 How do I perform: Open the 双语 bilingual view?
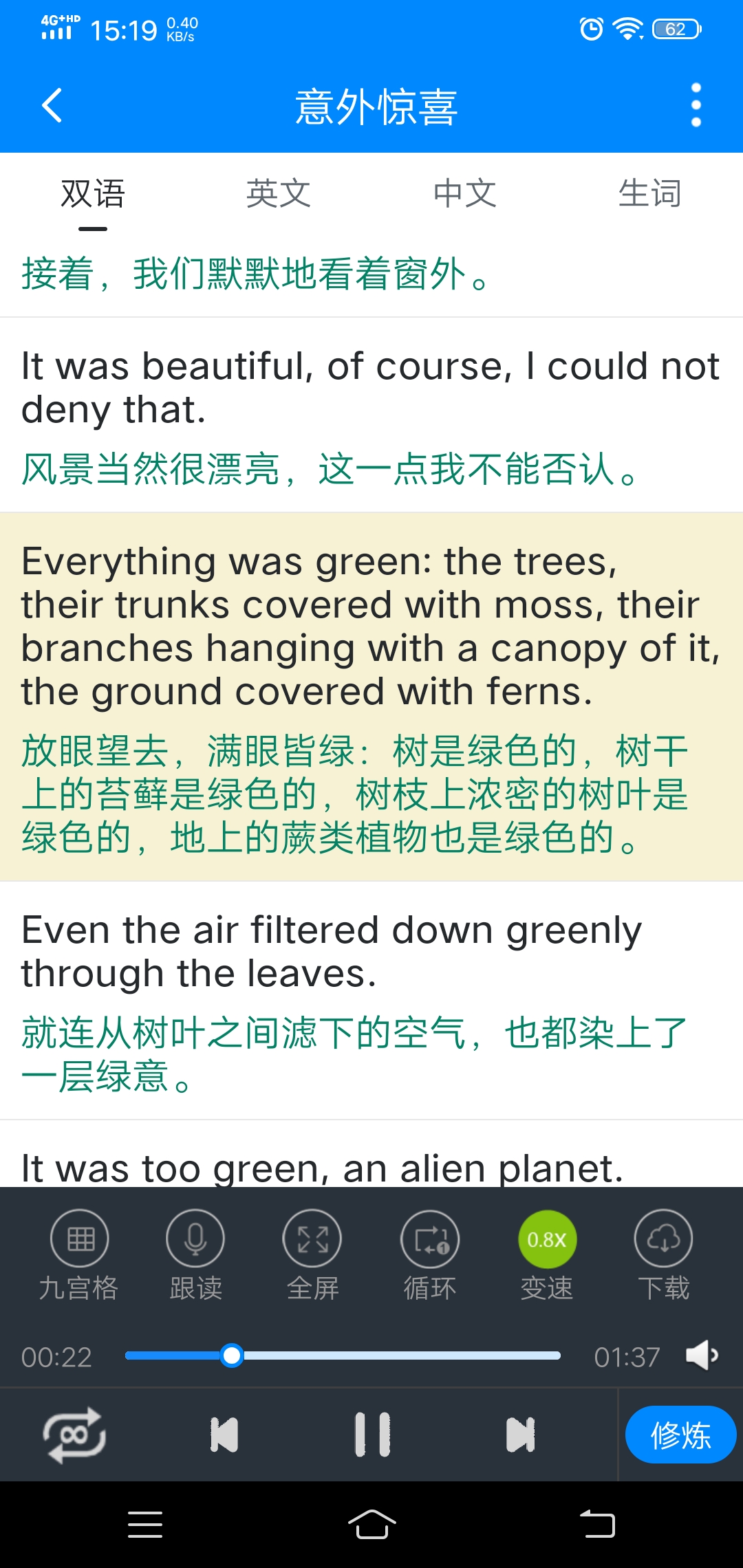[93, 193]
